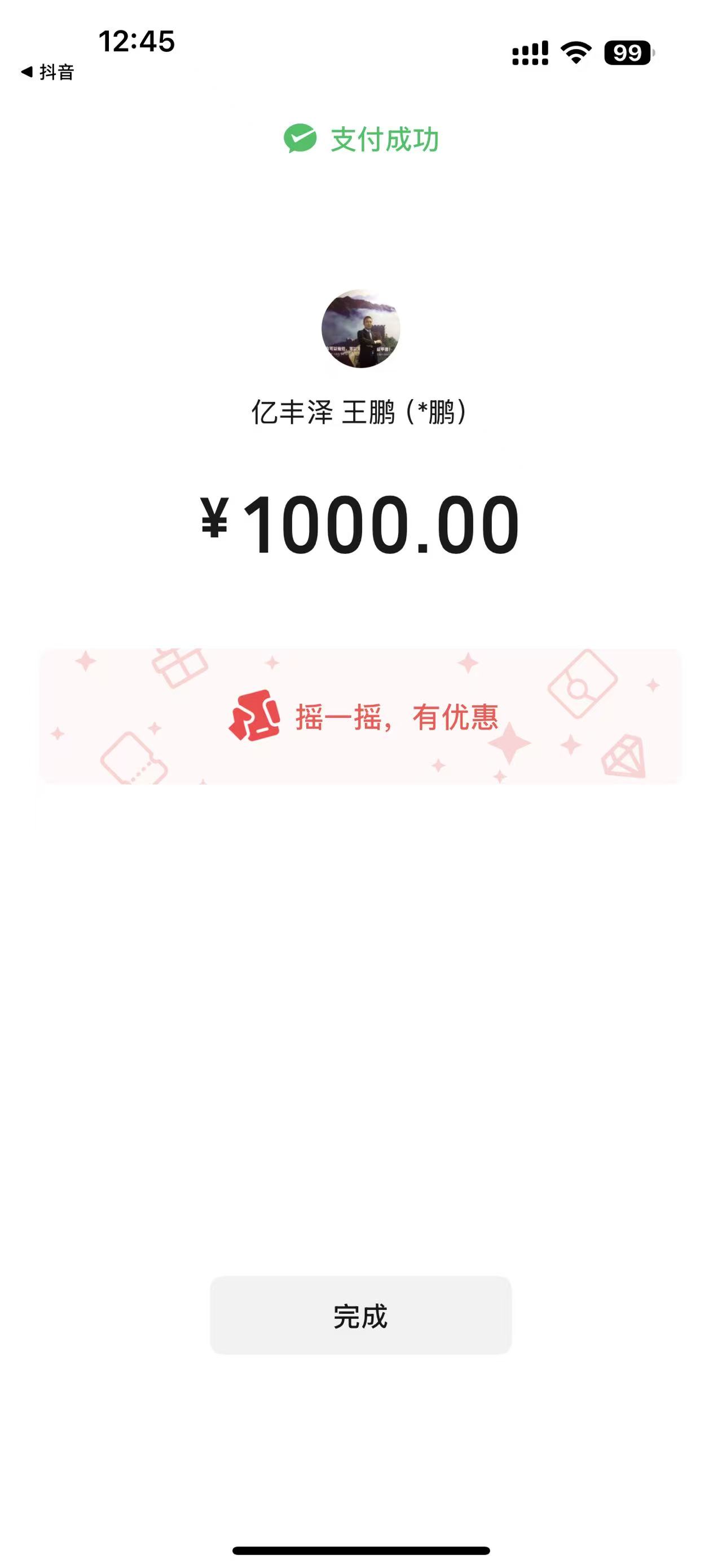Return to 抖音 via the back link
722x1568 pixels.
coord(47,72)
